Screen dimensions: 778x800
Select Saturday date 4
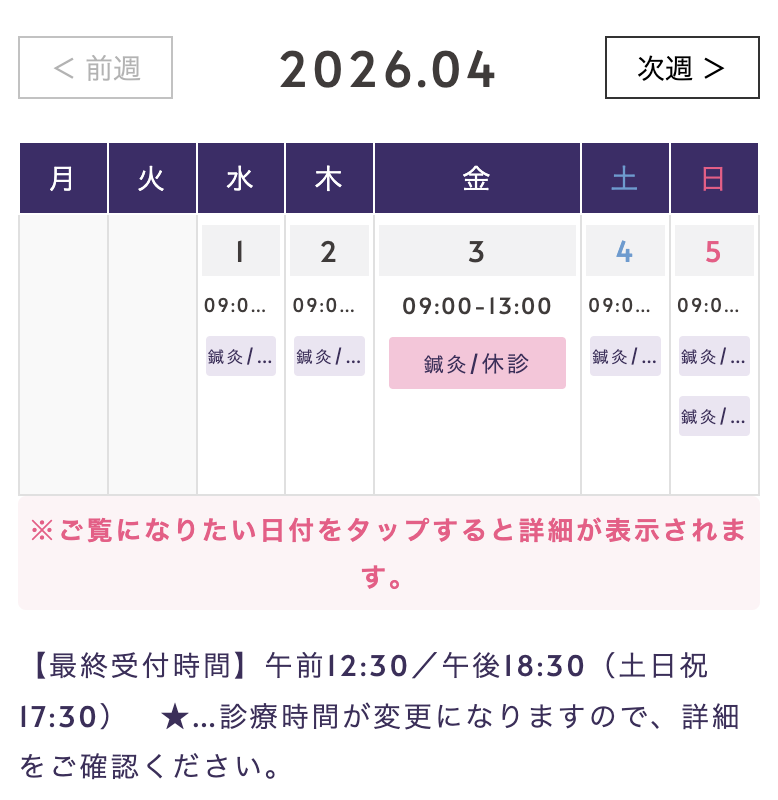[x=624, y=251]
